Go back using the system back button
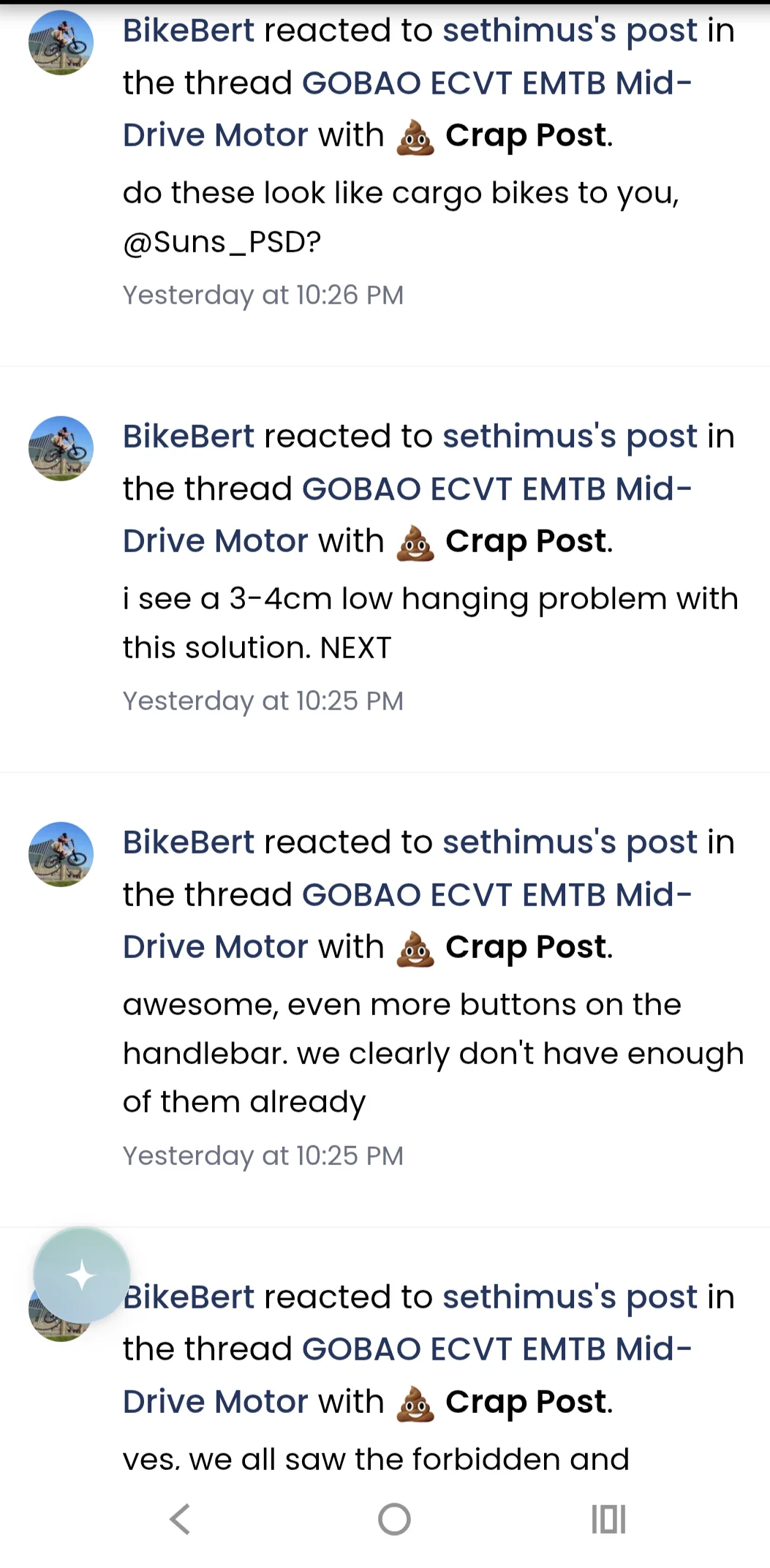Screen dimensions: 770x1568 pyautogui.click(x=180, y=1519)
